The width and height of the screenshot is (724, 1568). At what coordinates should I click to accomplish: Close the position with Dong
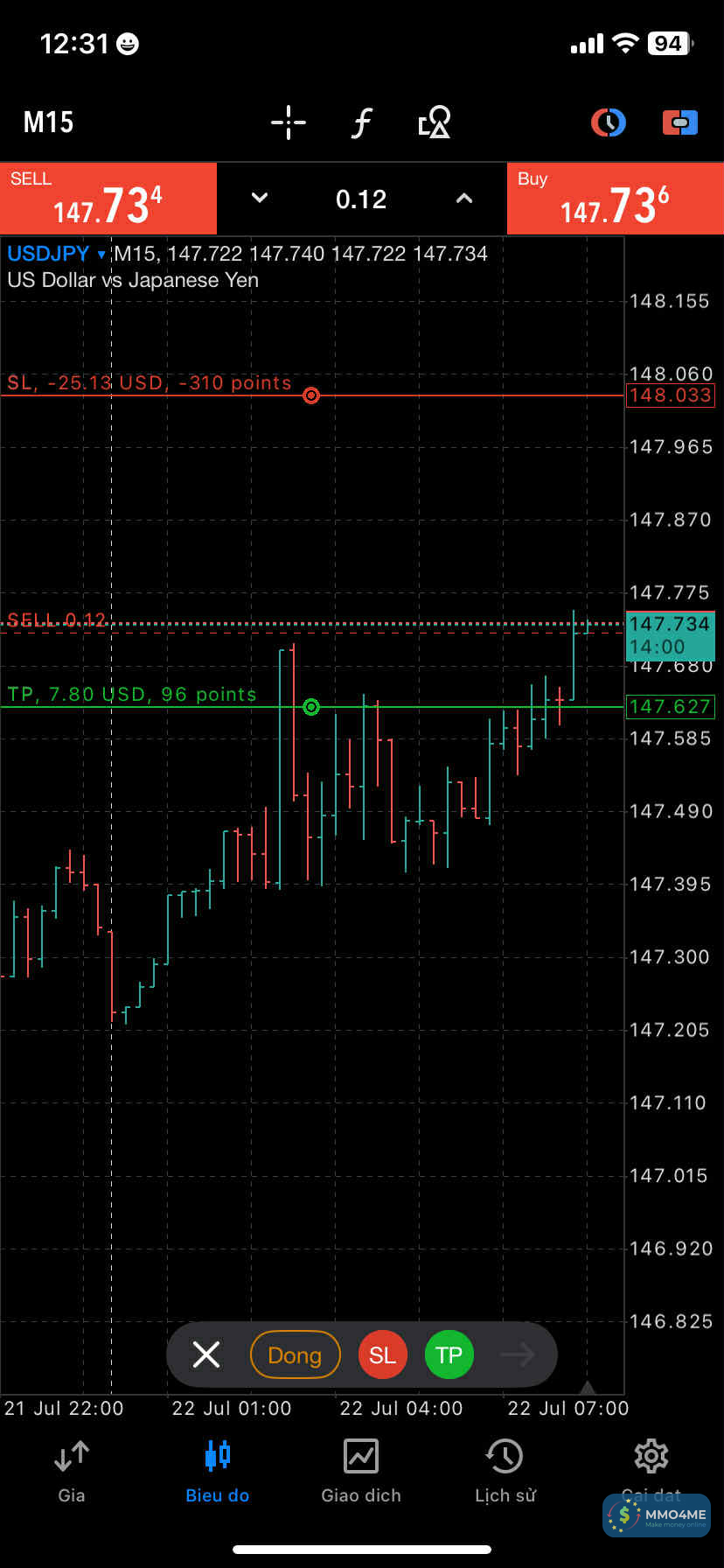pos(295,1354)
